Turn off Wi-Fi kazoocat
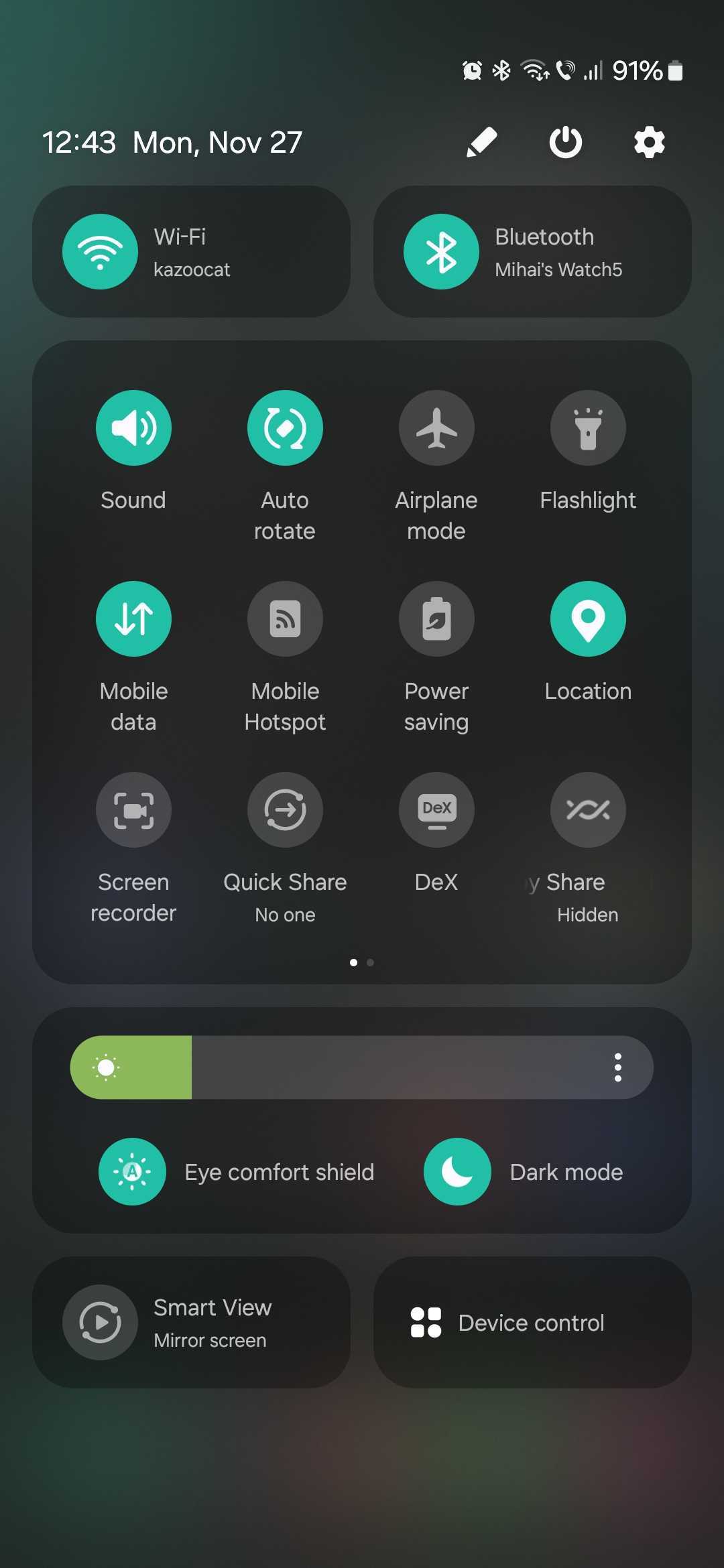 click(101, 252)
